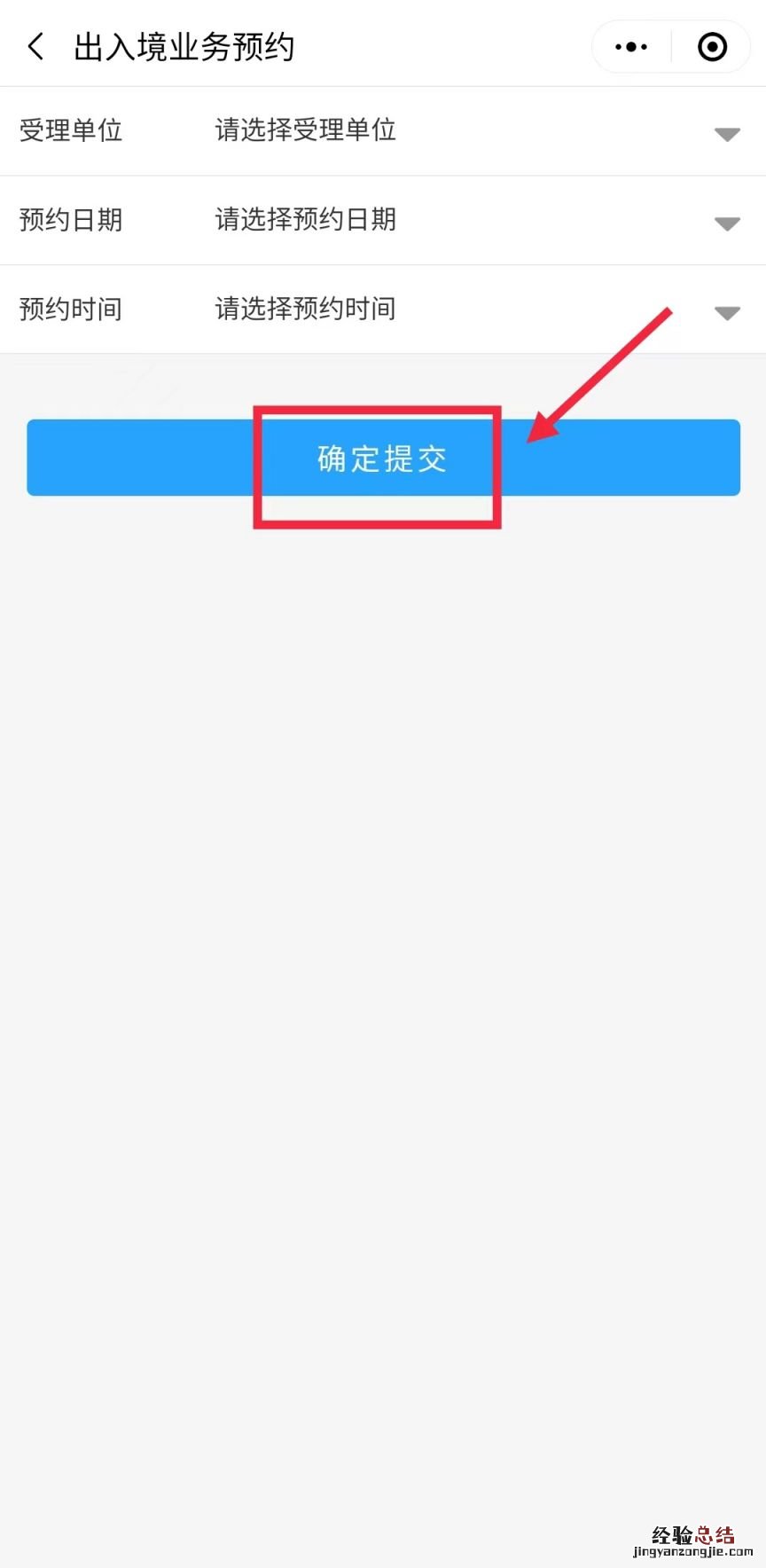Submit with the 确定提交 button
Screen dimensions: 766x1568
(x=383, y=458)
